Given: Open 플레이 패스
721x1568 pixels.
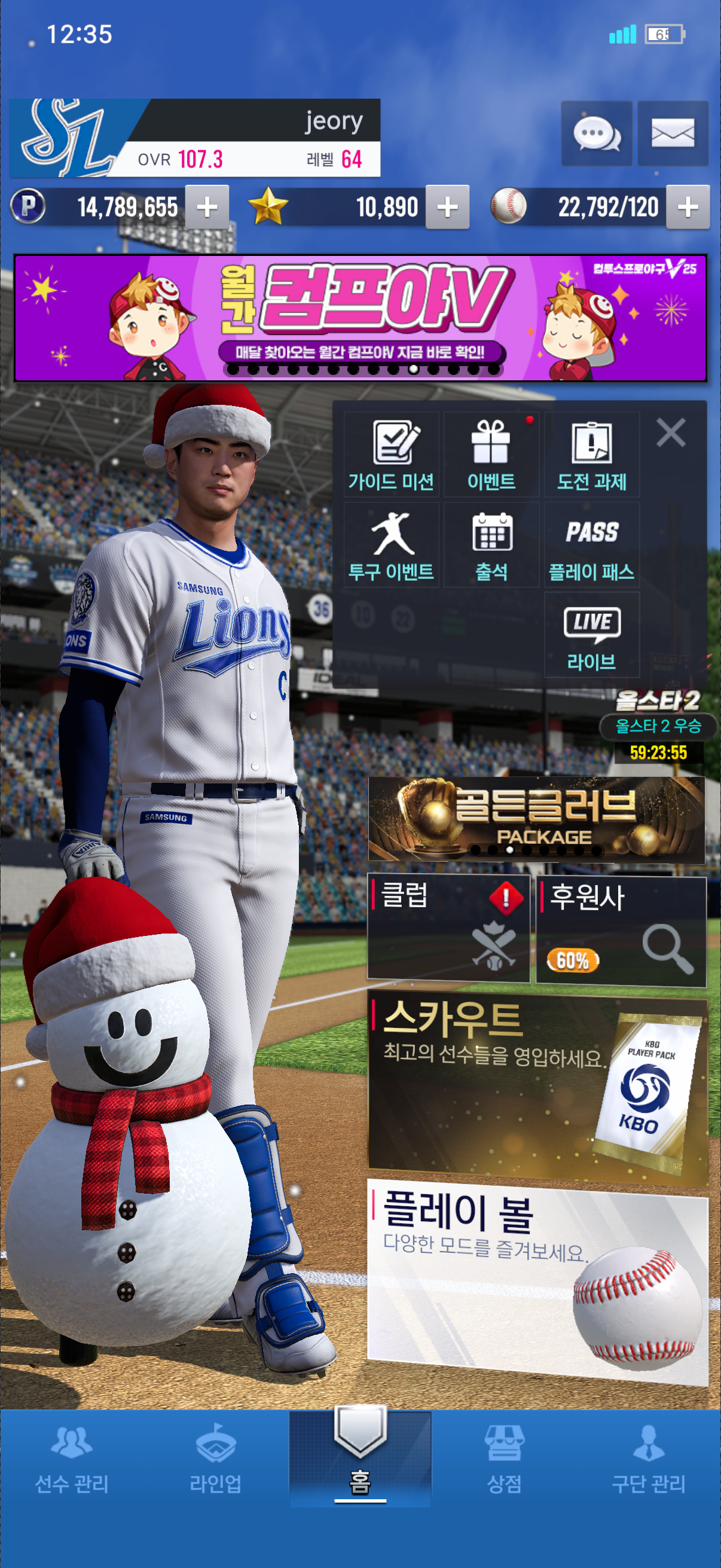Looking at the screenshot, I should tap(591, 545).
